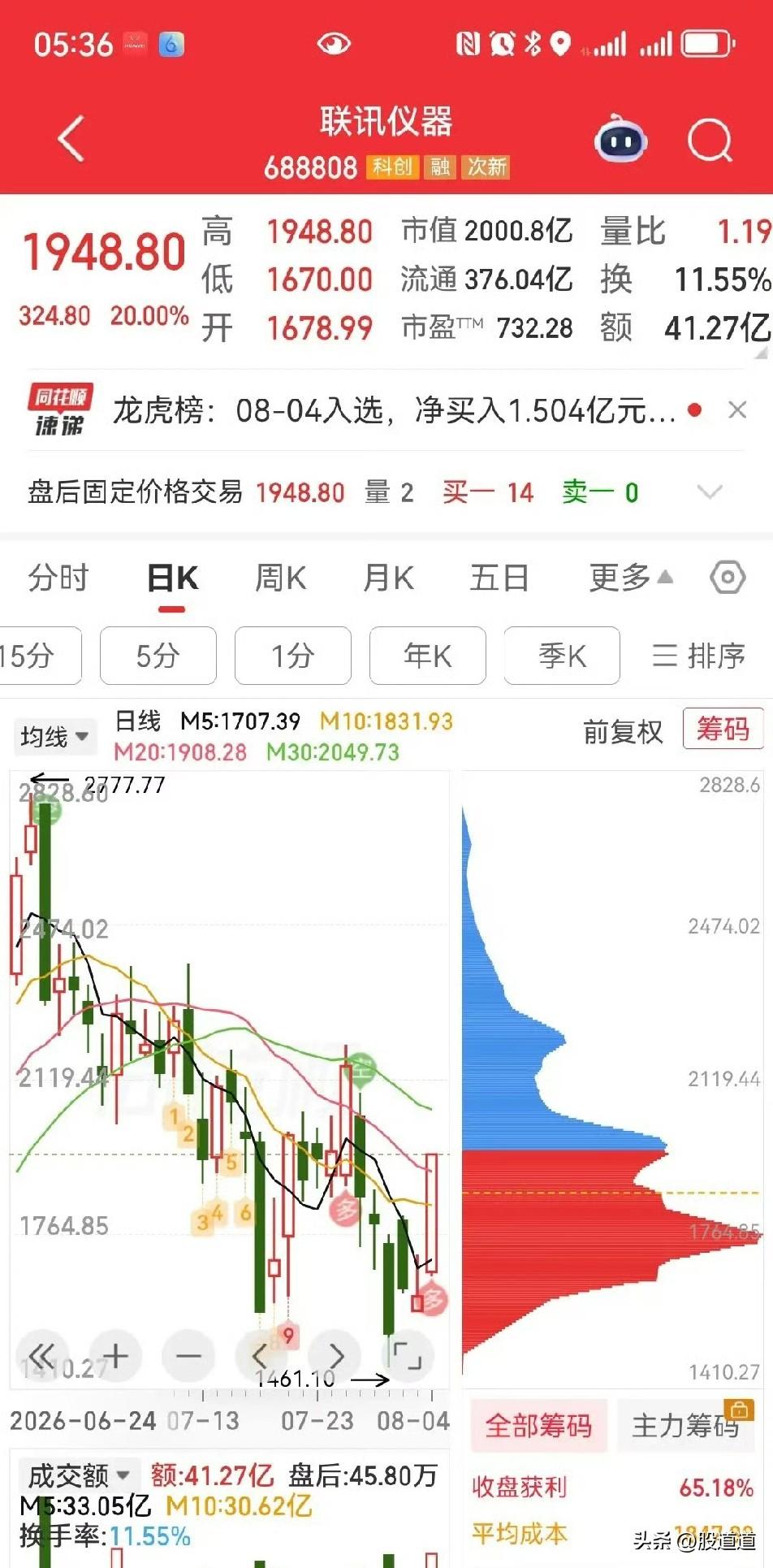The width and height of the screenshot is (773, 1568).
Task: Open the robot assistant icon
Action: point(620,140)
